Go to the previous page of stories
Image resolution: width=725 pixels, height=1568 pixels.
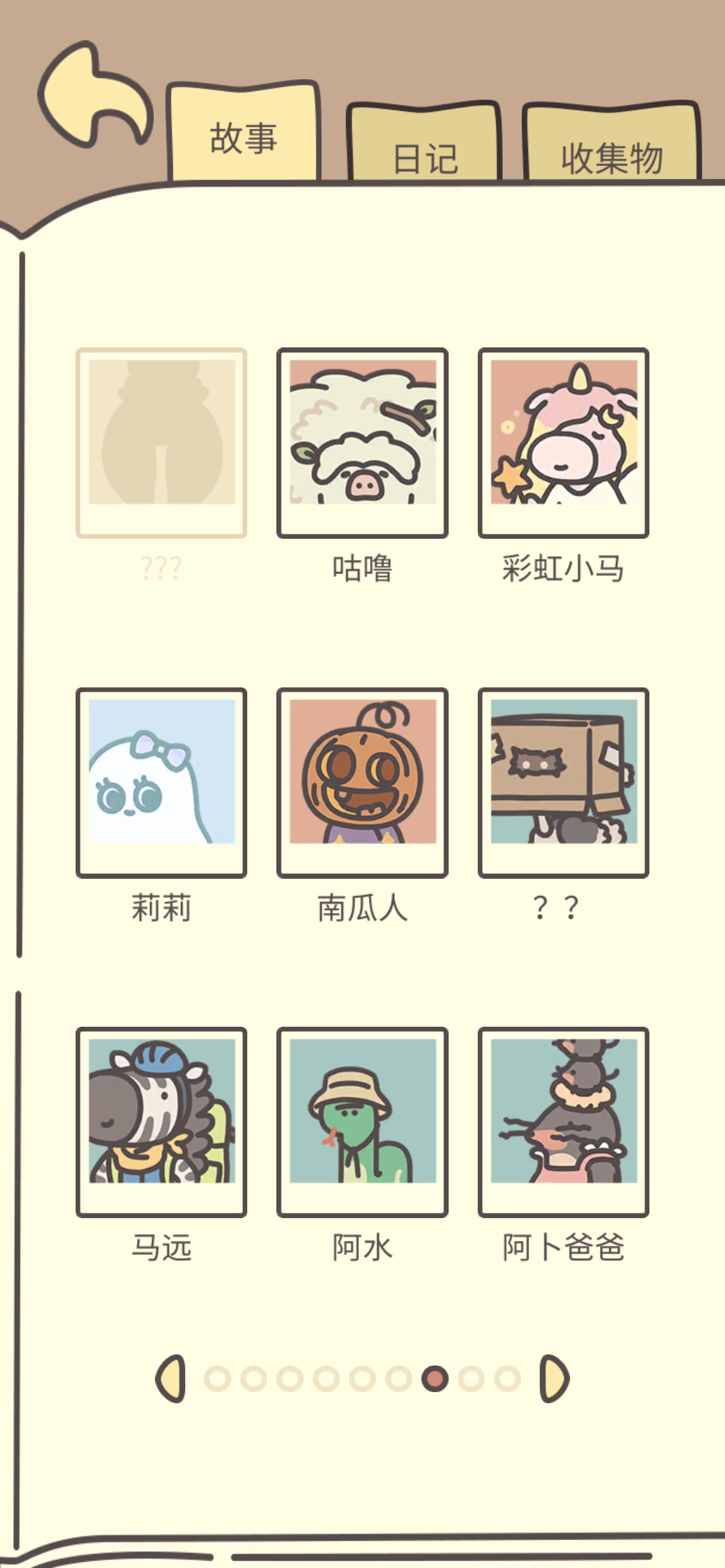pos(171,1378)
